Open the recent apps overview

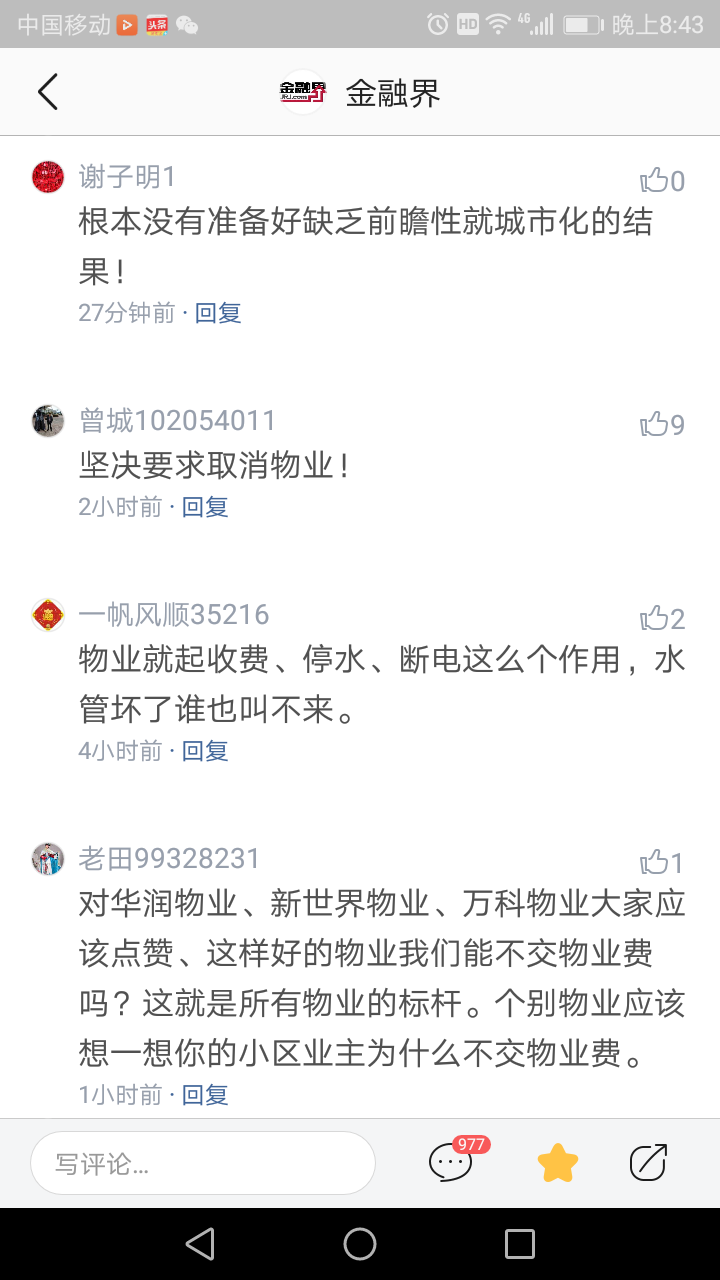click(x=520, y=1244)
